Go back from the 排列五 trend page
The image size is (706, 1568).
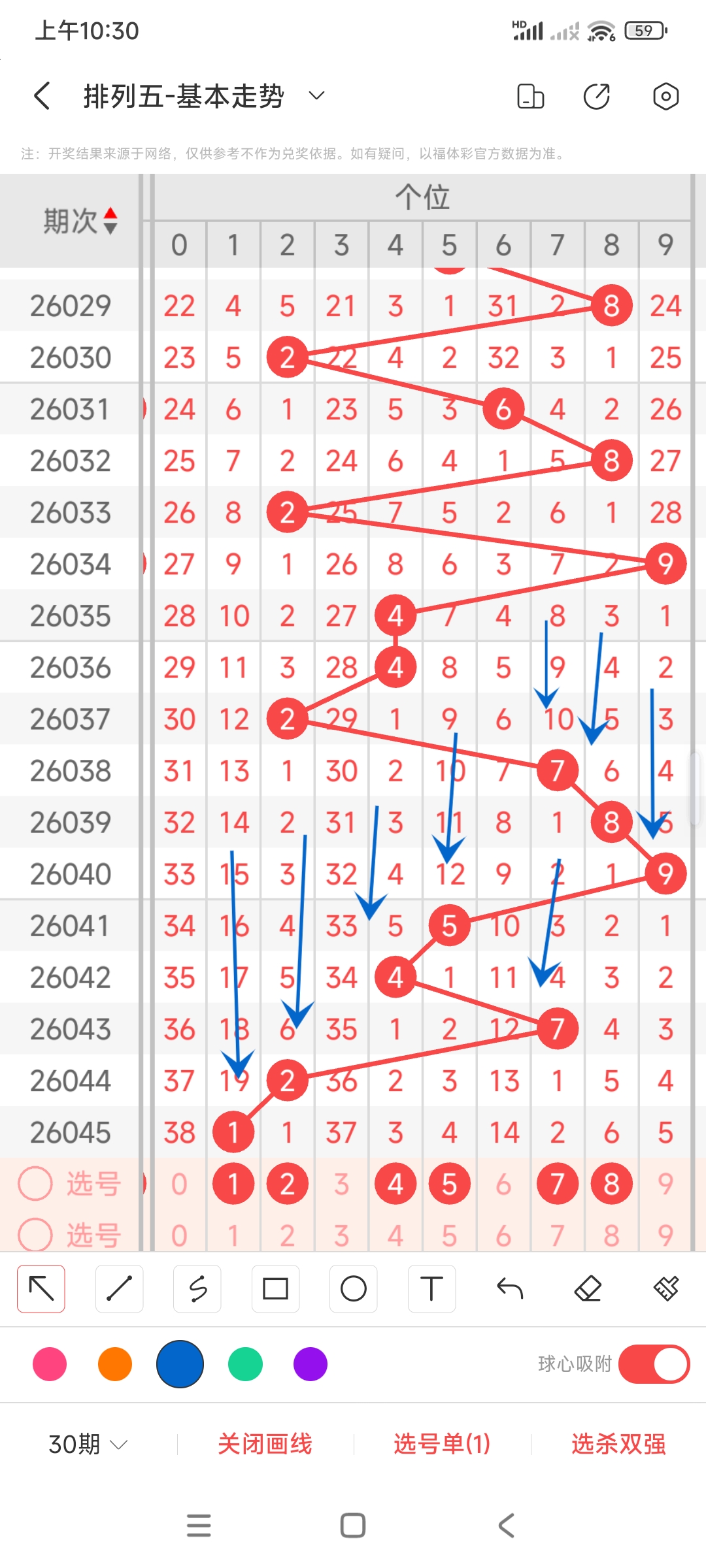click(42, 96)
